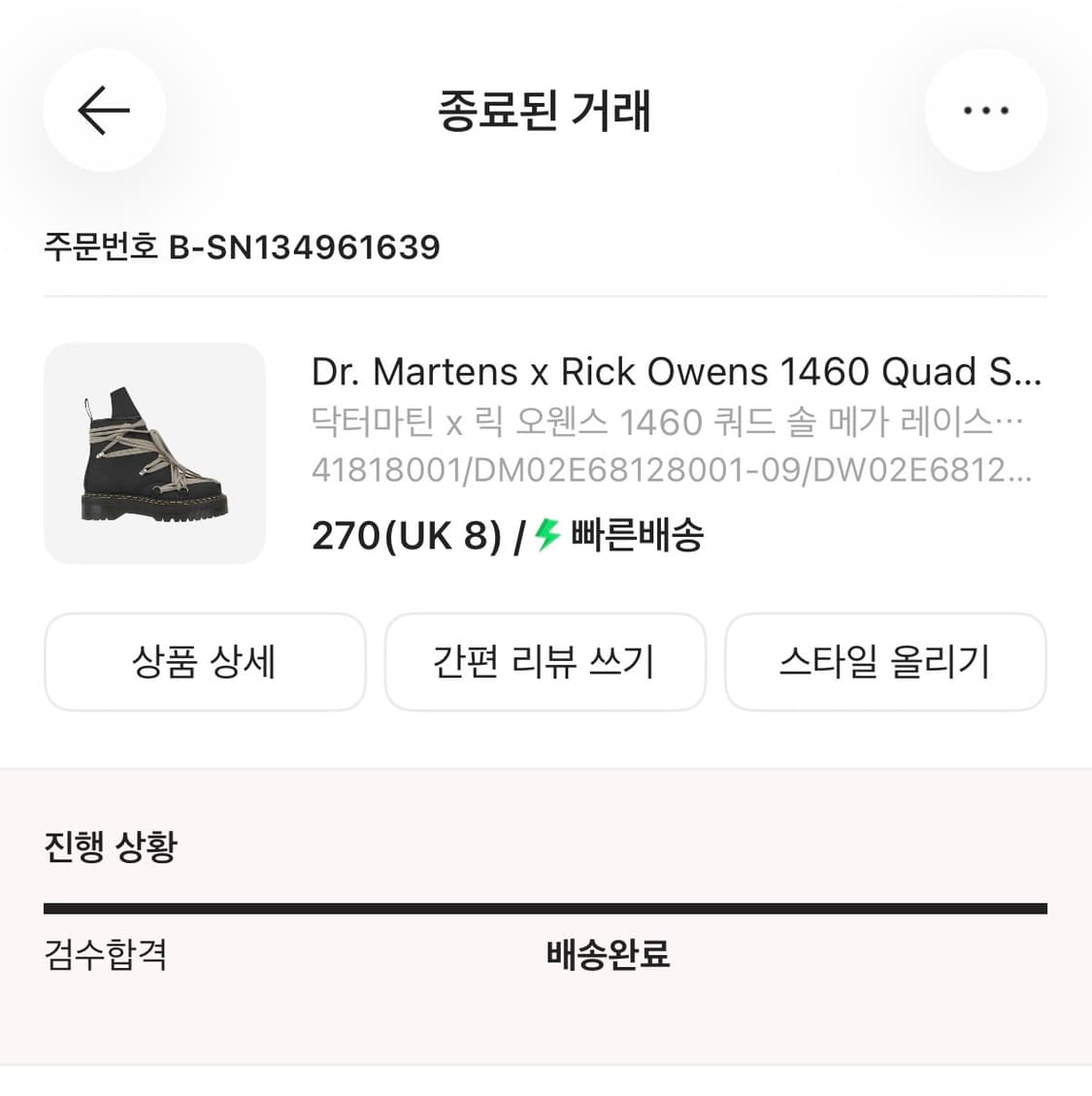The width and height of the screenshot is (1092, 1096).
Task: Open the 진행 상황 progress section
Action: point(112,846)
